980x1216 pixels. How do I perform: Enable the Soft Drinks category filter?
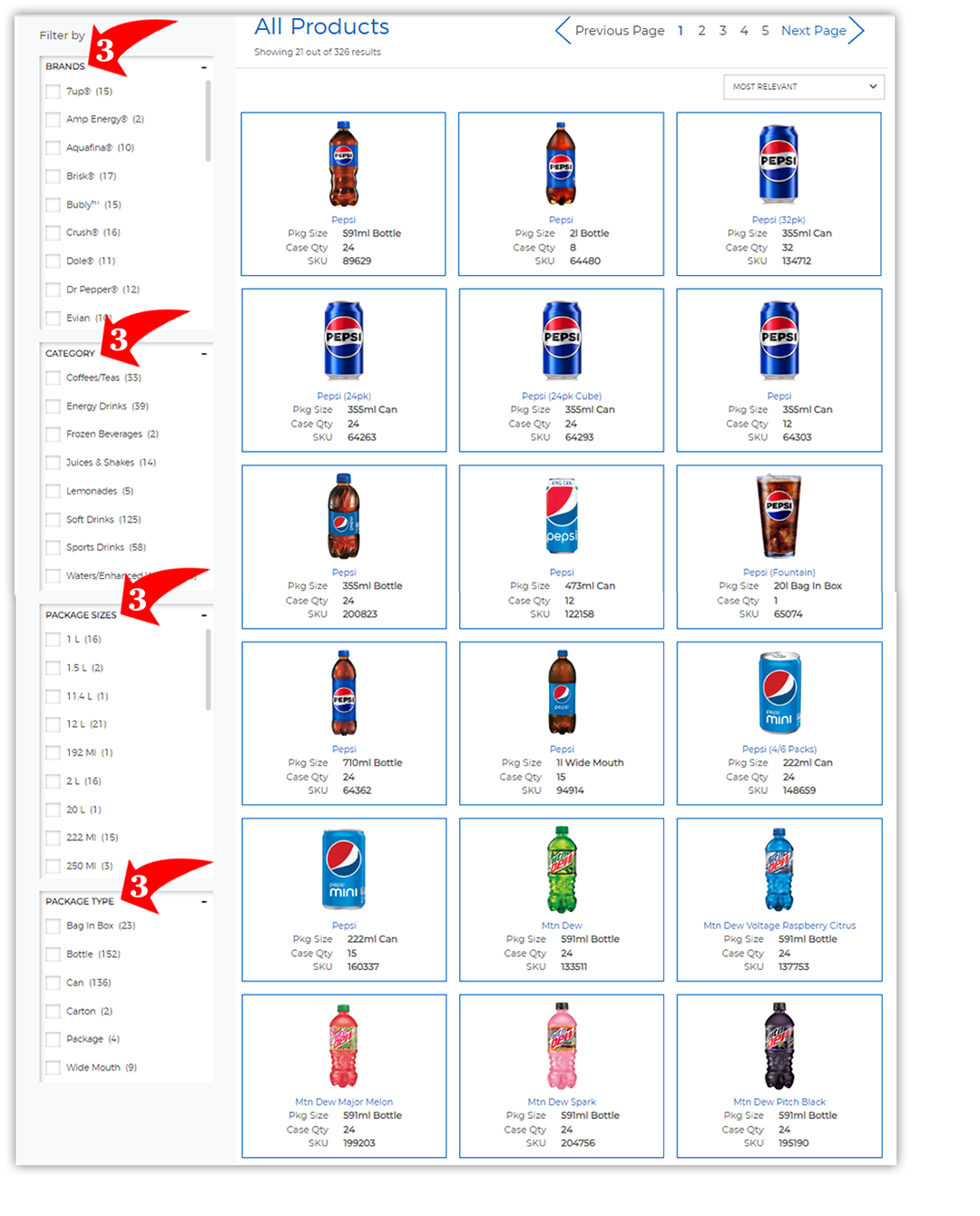click(54, 520)
